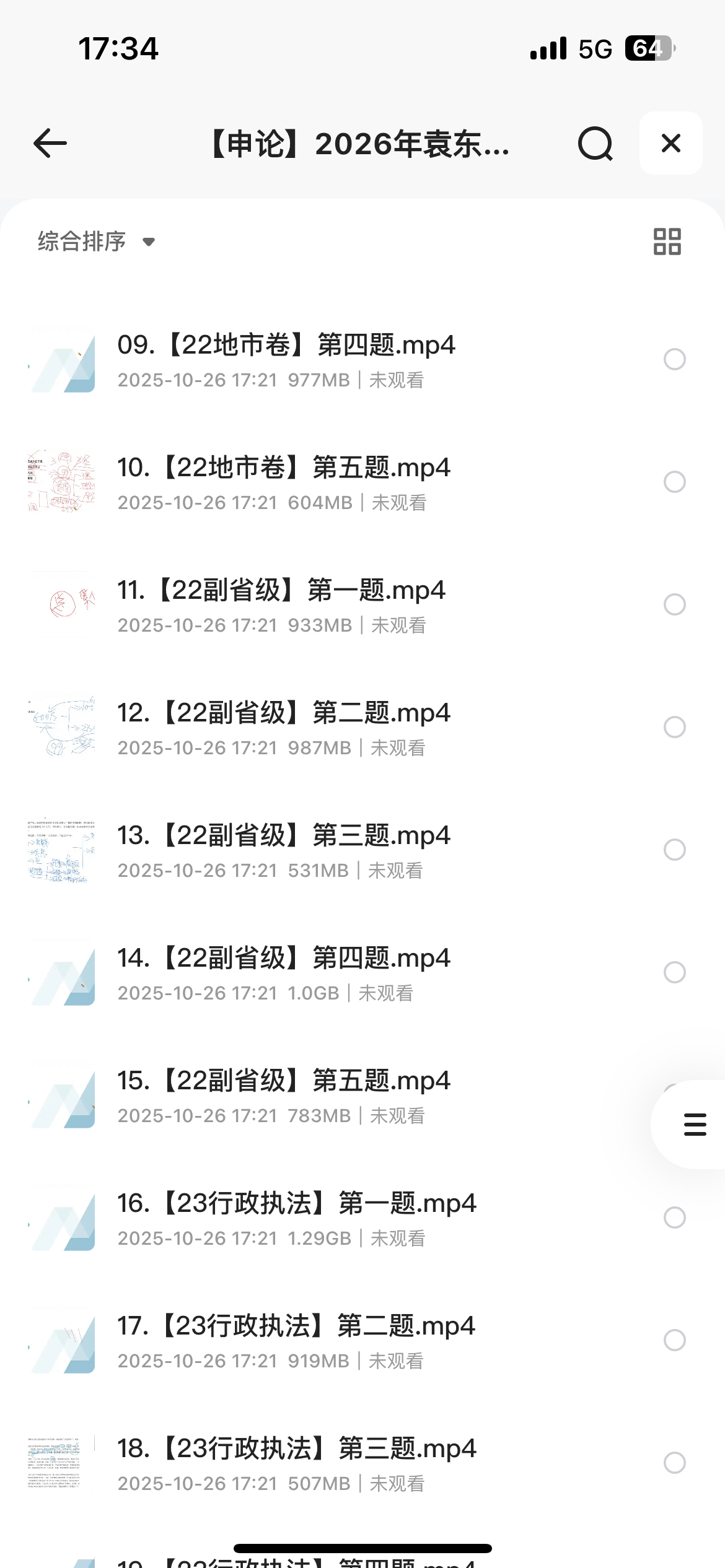Mark the circle for 17.【23行政执法】第二题.mp4
The width and height of the screenshot is (725, 1568).
pos(674,1340)
